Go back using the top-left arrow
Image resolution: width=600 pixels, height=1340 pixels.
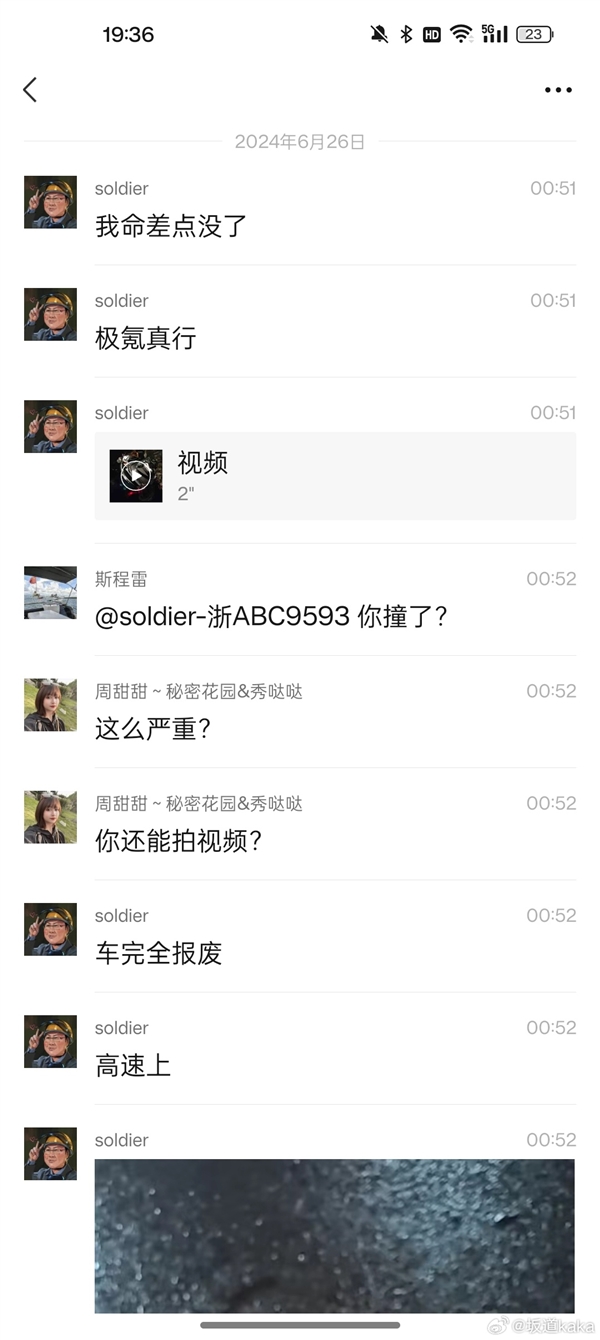coord(30,90)
